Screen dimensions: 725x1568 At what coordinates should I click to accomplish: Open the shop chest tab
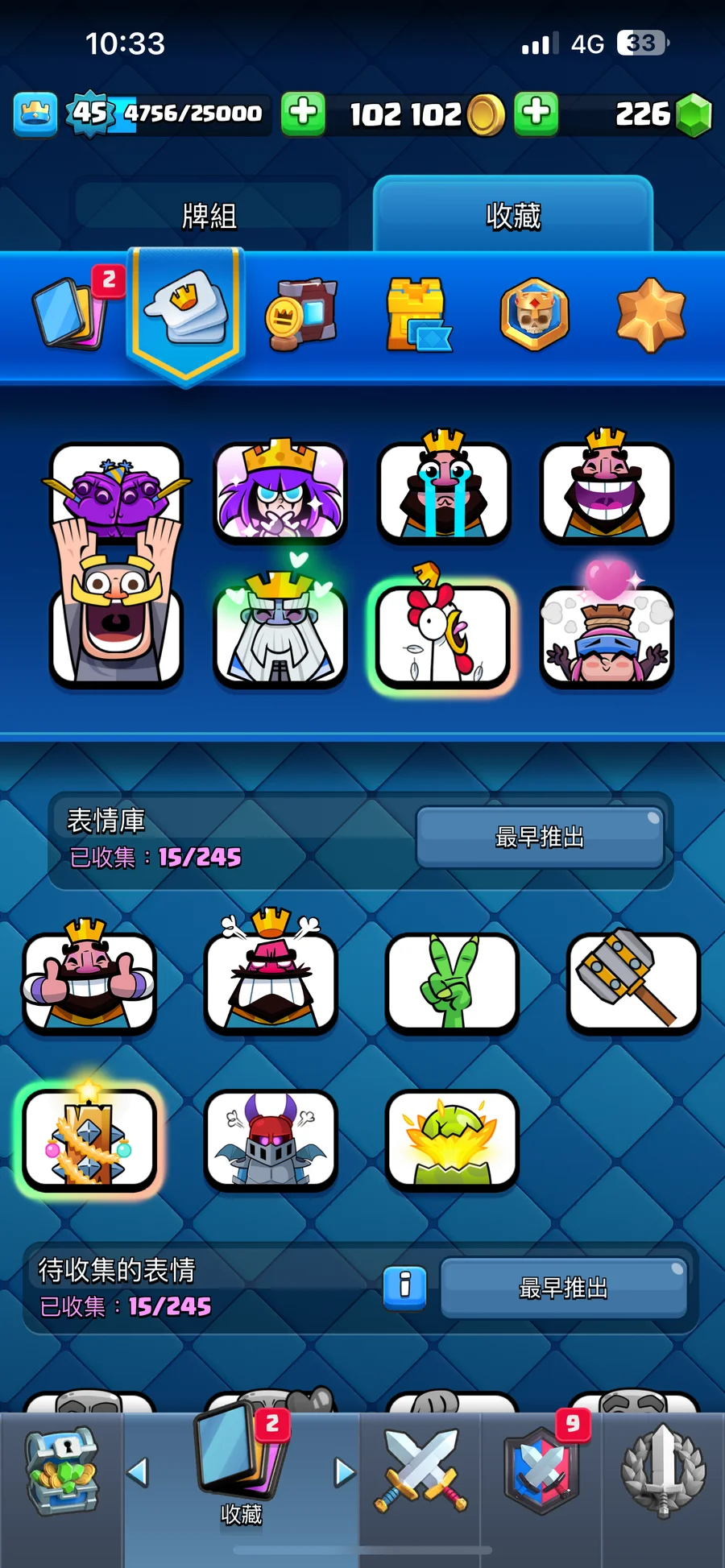point(61,1472)
